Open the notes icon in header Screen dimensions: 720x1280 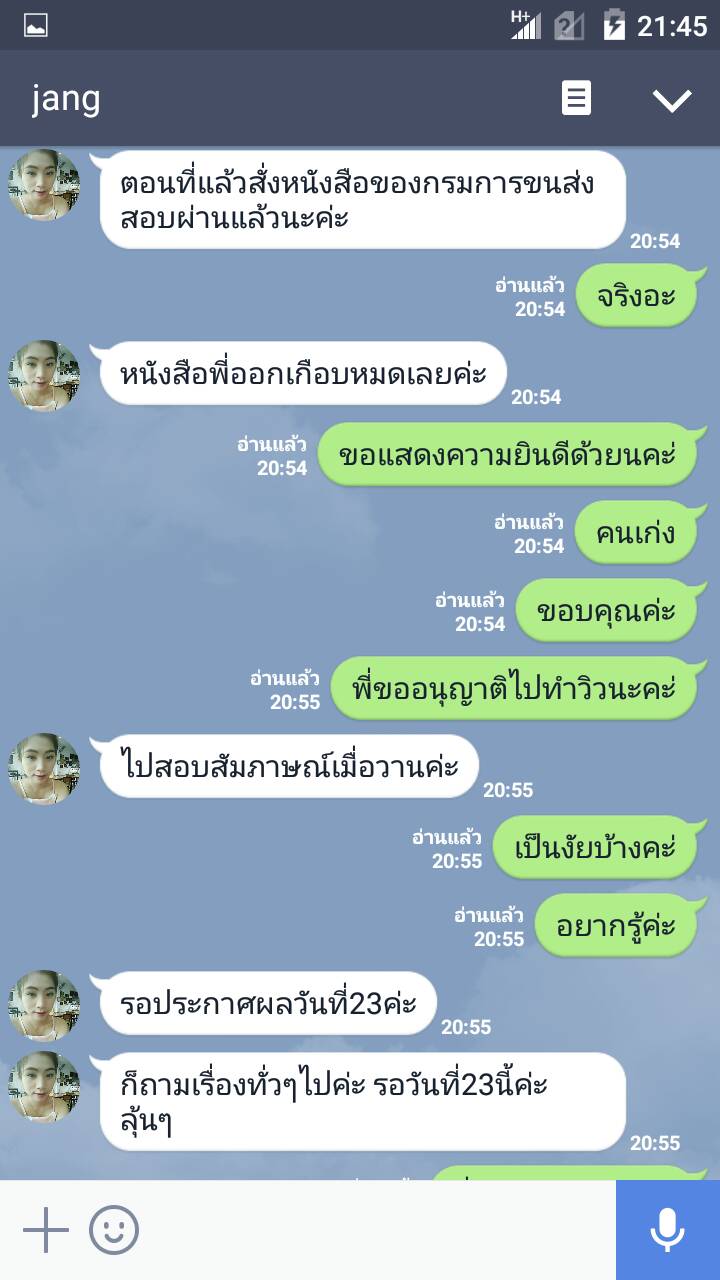(576, 99)
